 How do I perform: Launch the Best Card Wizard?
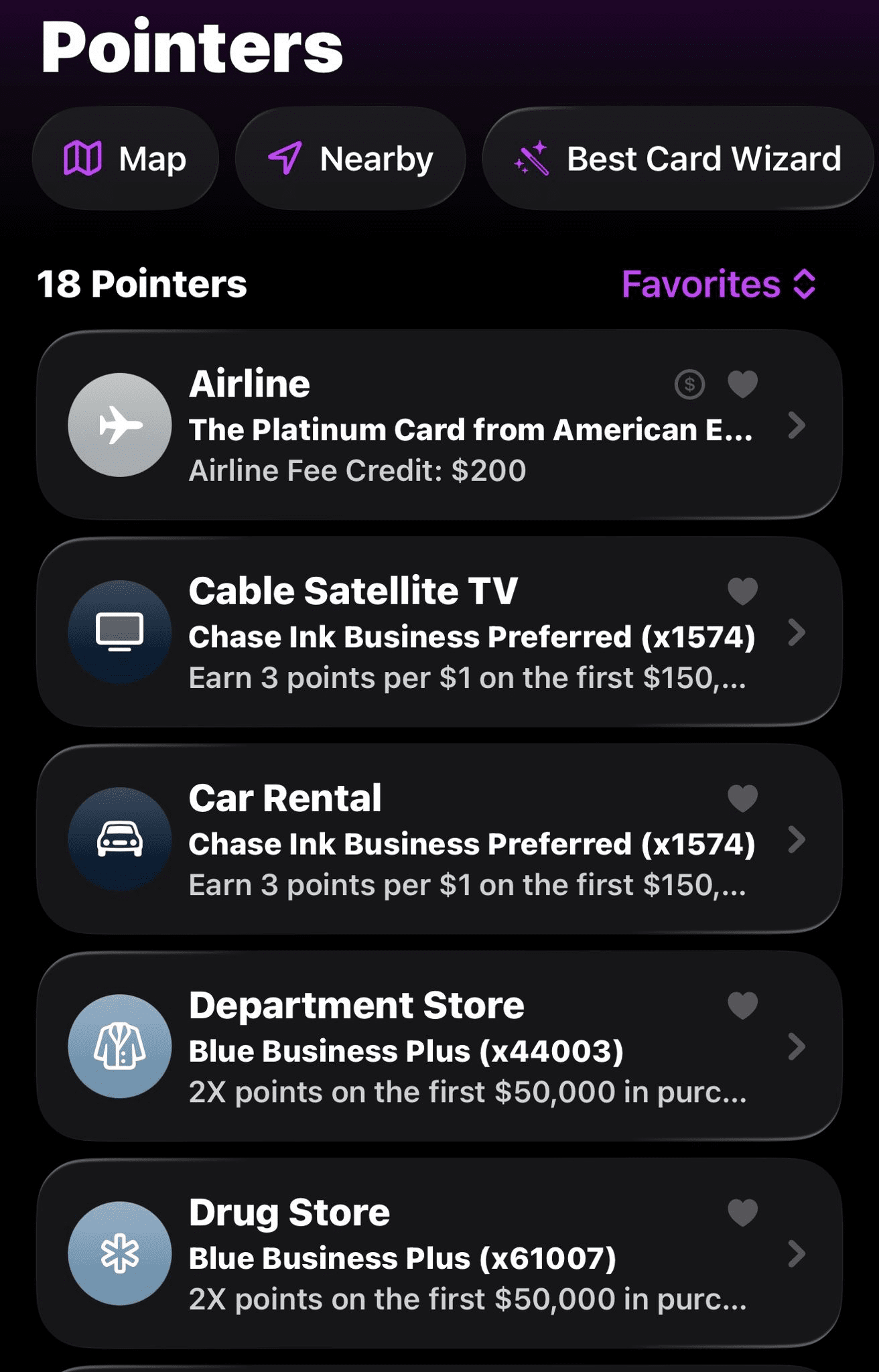coord(677,159)
